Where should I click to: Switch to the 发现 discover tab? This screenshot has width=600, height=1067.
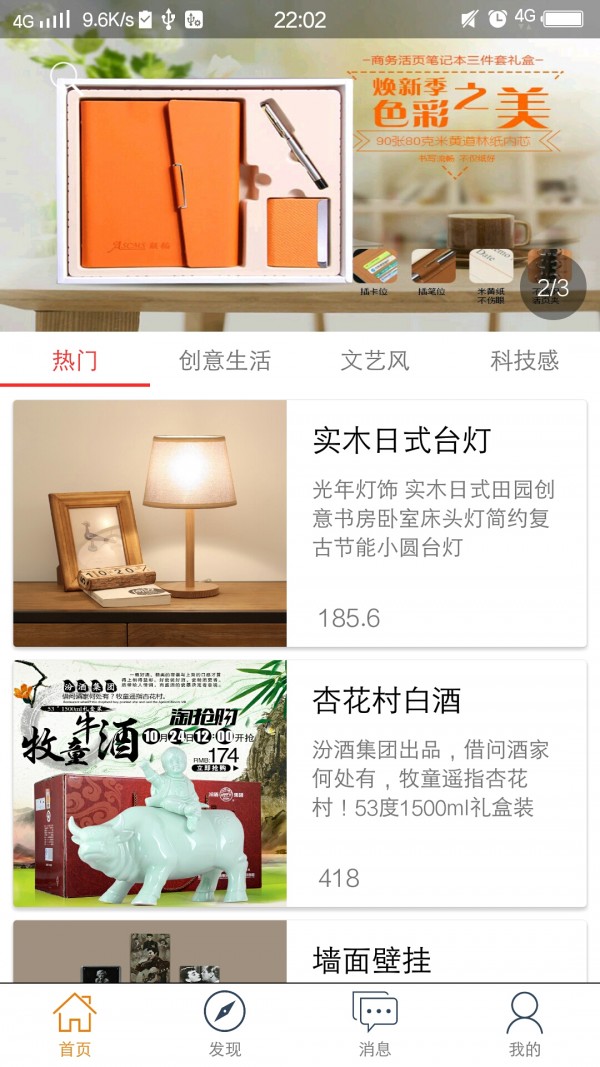pyautogui.click(x=225, y=1025)
